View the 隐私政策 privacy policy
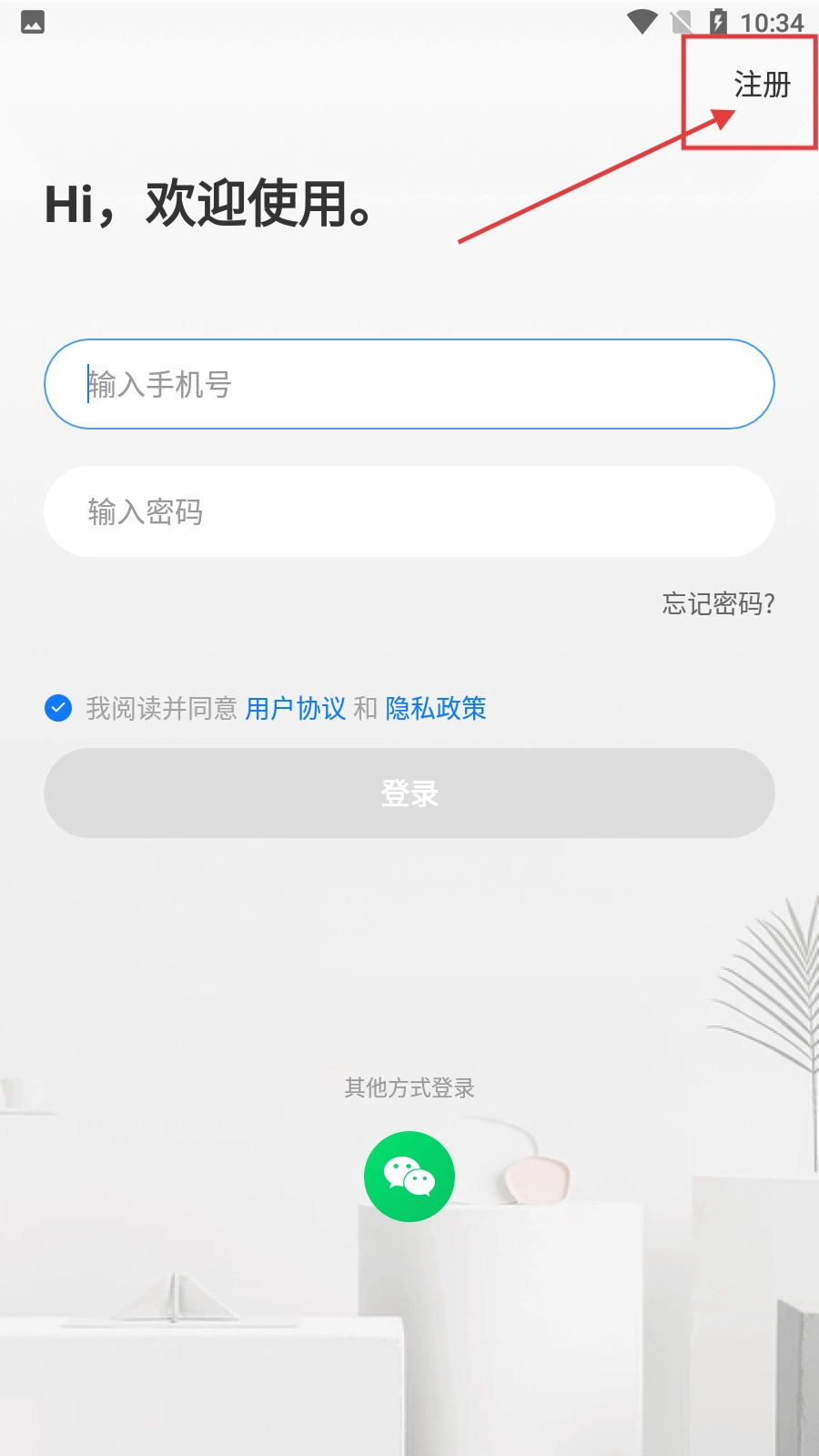The width and height of the screenshot is (819, 1456). pos(436,708)
